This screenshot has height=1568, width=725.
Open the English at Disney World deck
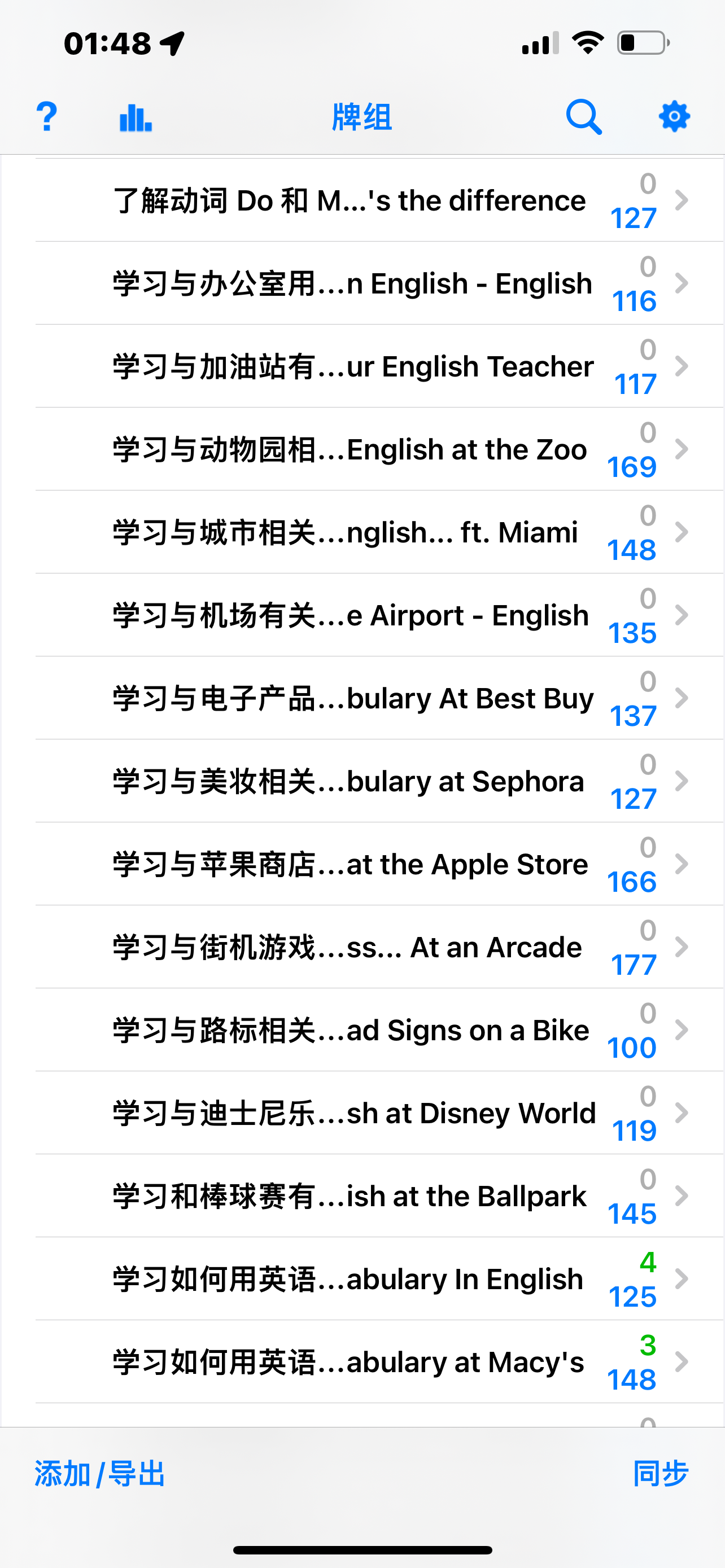pos(379,1113)
